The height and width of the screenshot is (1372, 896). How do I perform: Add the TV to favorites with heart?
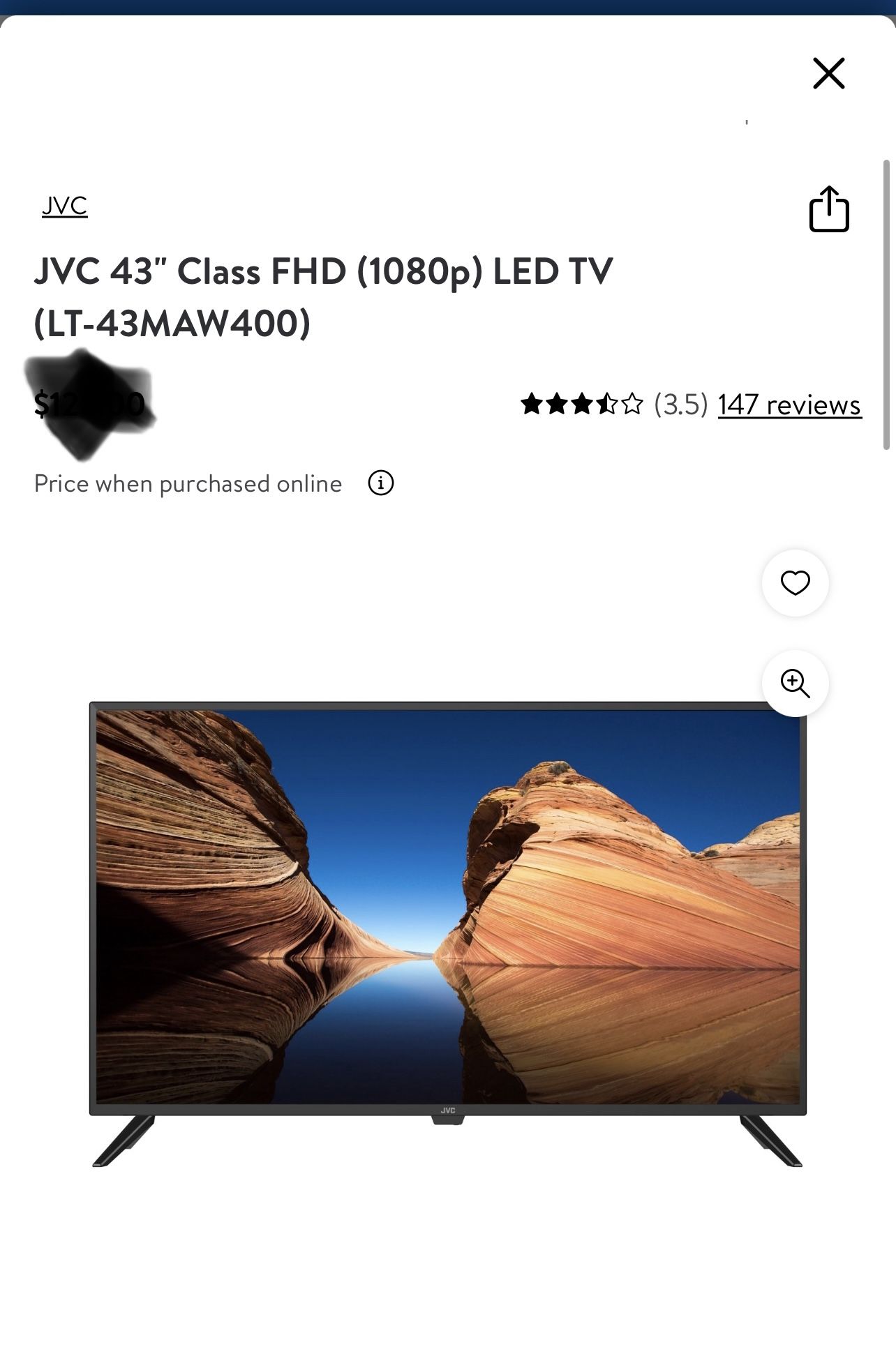point(795,583)
